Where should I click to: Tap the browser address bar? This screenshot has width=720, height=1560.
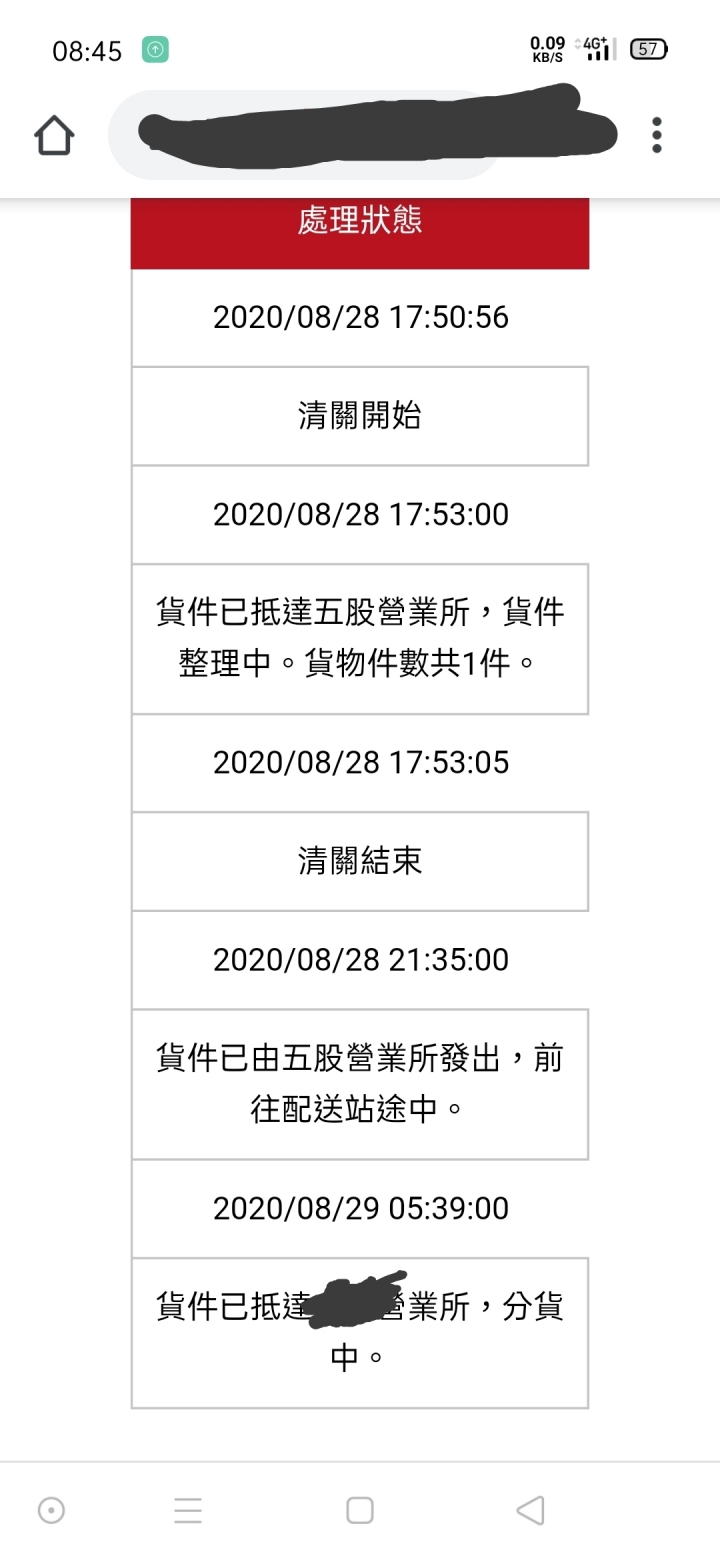coord(364,135)
